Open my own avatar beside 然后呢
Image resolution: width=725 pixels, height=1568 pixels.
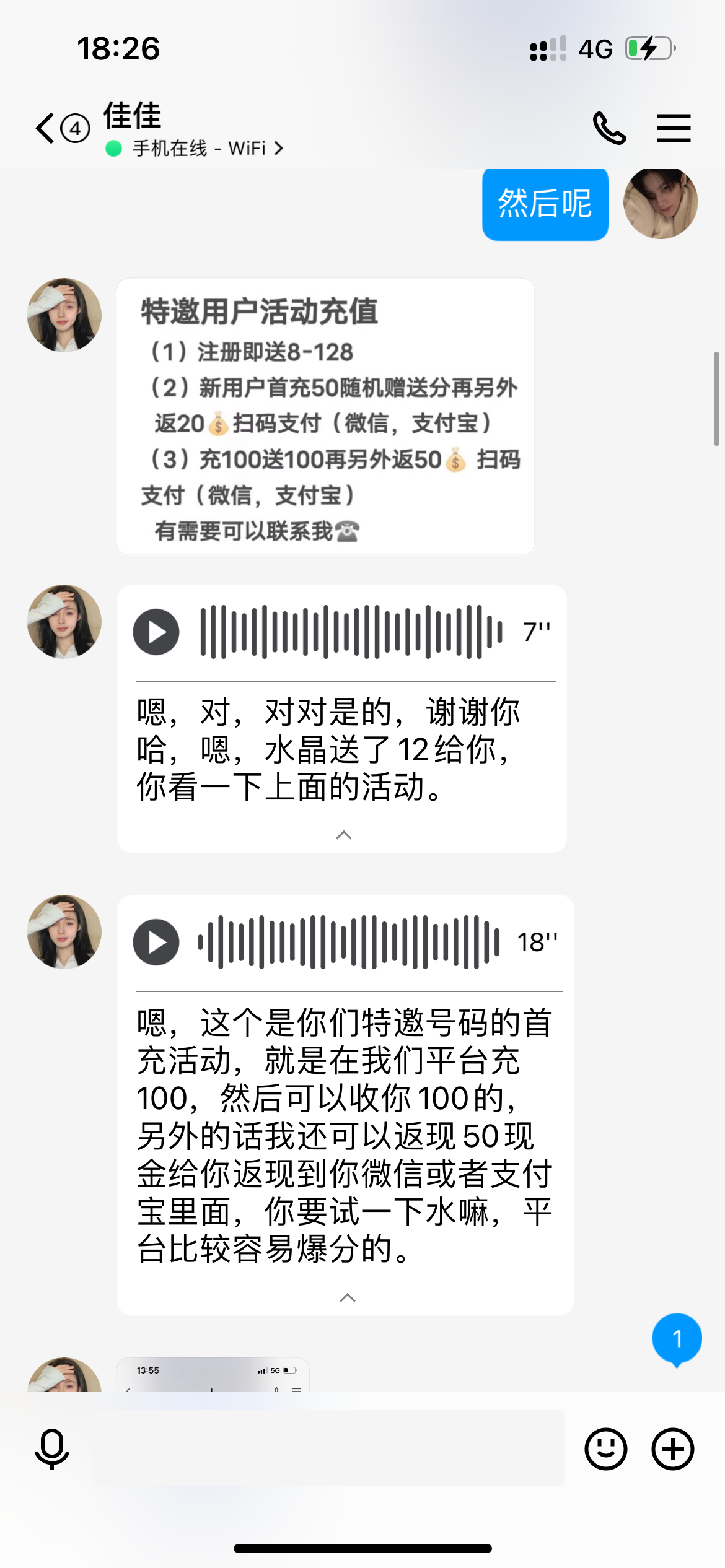661,203
